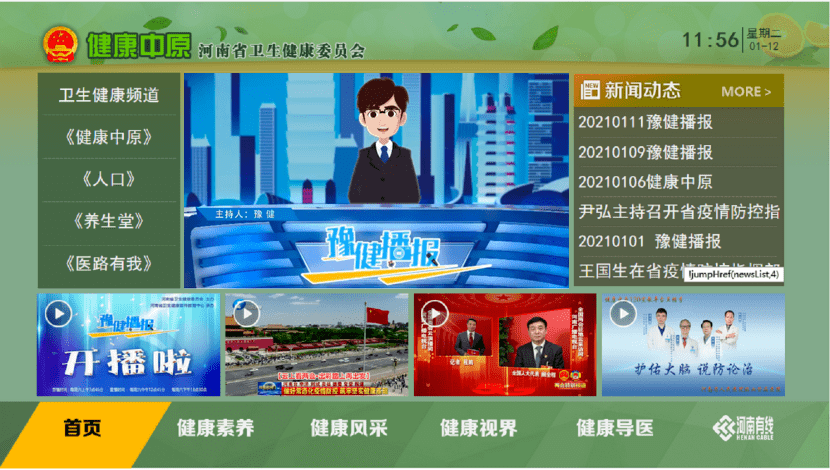This screenshot has height=470, width=830.
Task: Select the 《人口》 program
Action: pos(109,180)
